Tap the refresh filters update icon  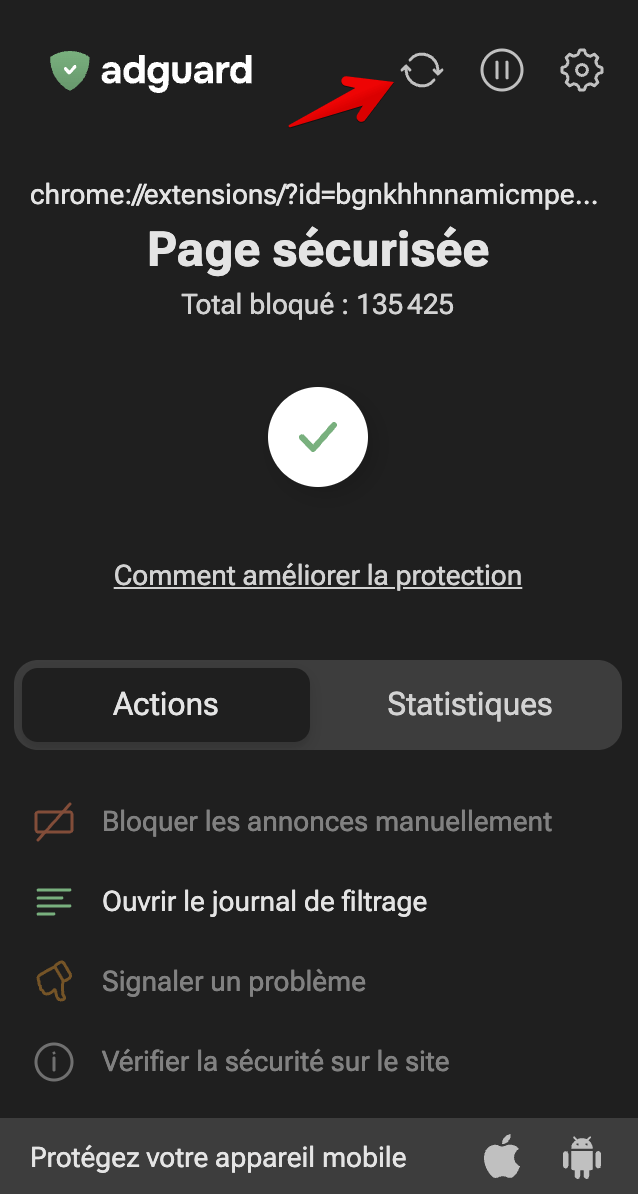(x=422, y=71)
